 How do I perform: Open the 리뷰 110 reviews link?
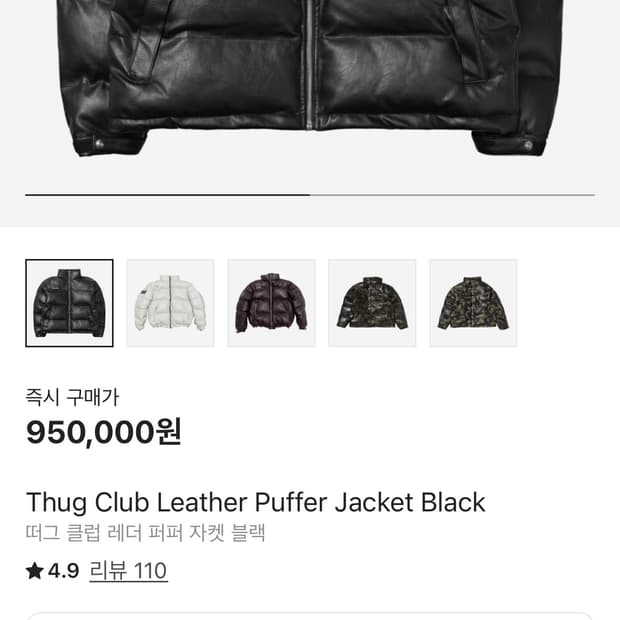(128, 571)
